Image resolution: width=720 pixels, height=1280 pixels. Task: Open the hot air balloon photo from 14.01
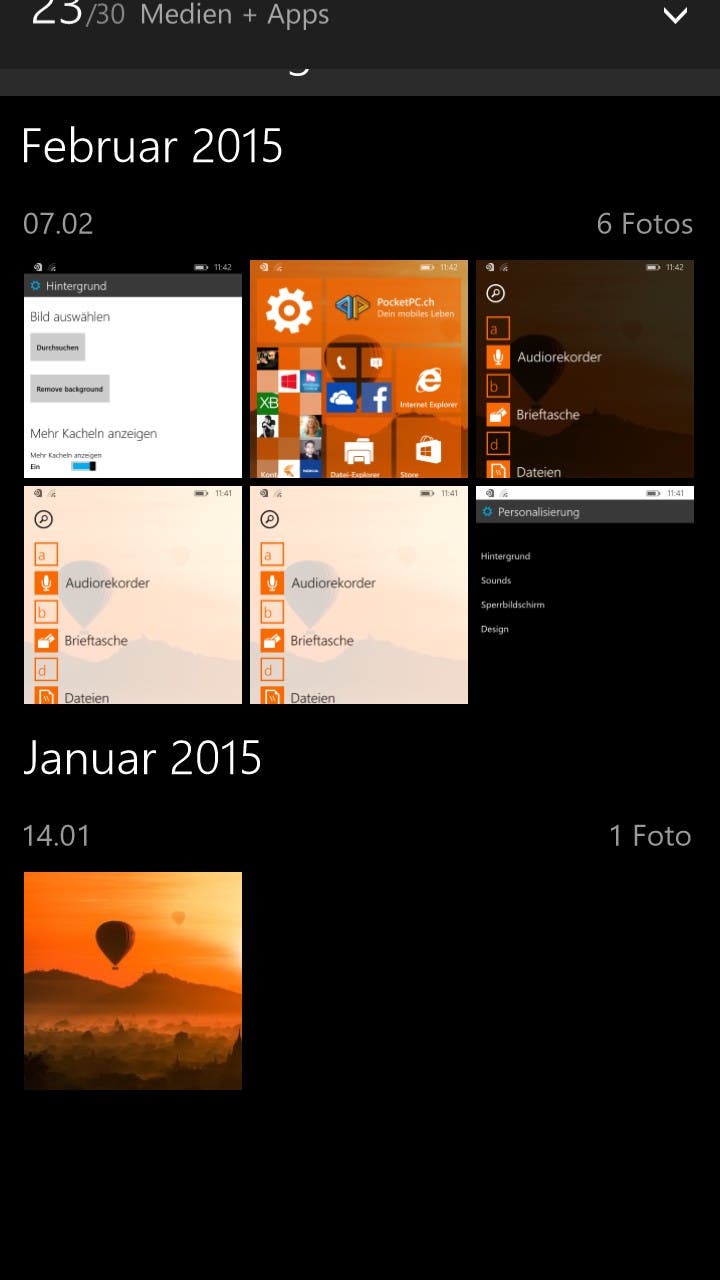133,981
